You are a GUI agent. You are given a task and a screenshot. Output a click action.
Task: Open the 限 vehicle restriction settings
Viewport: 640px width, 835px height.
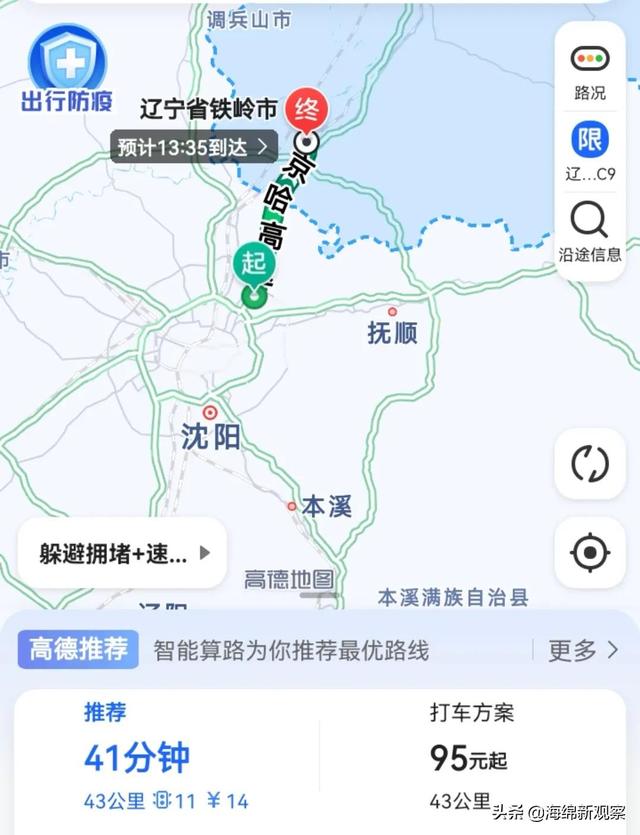tap(590, 152)
